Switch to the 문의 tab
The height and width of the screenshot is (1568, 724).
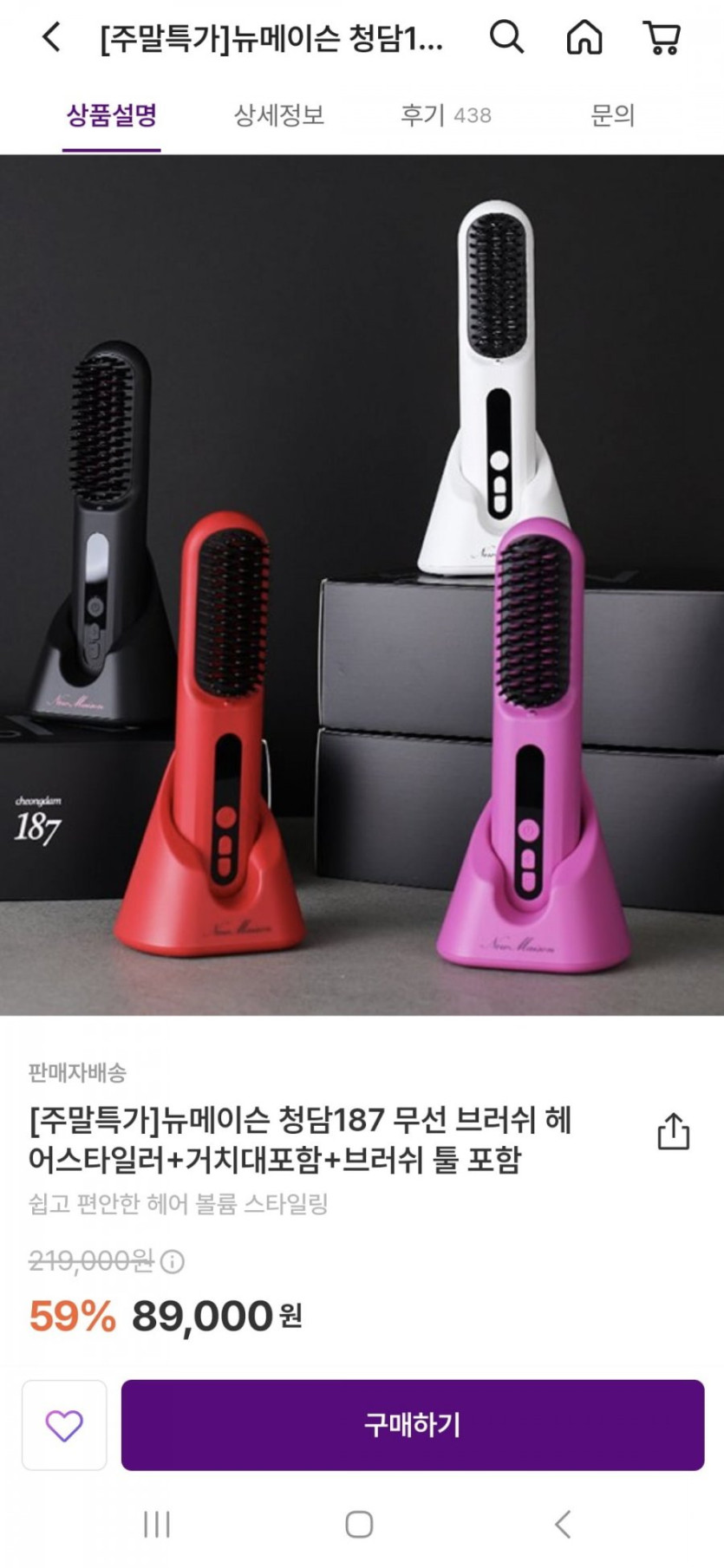pos(612,115)
